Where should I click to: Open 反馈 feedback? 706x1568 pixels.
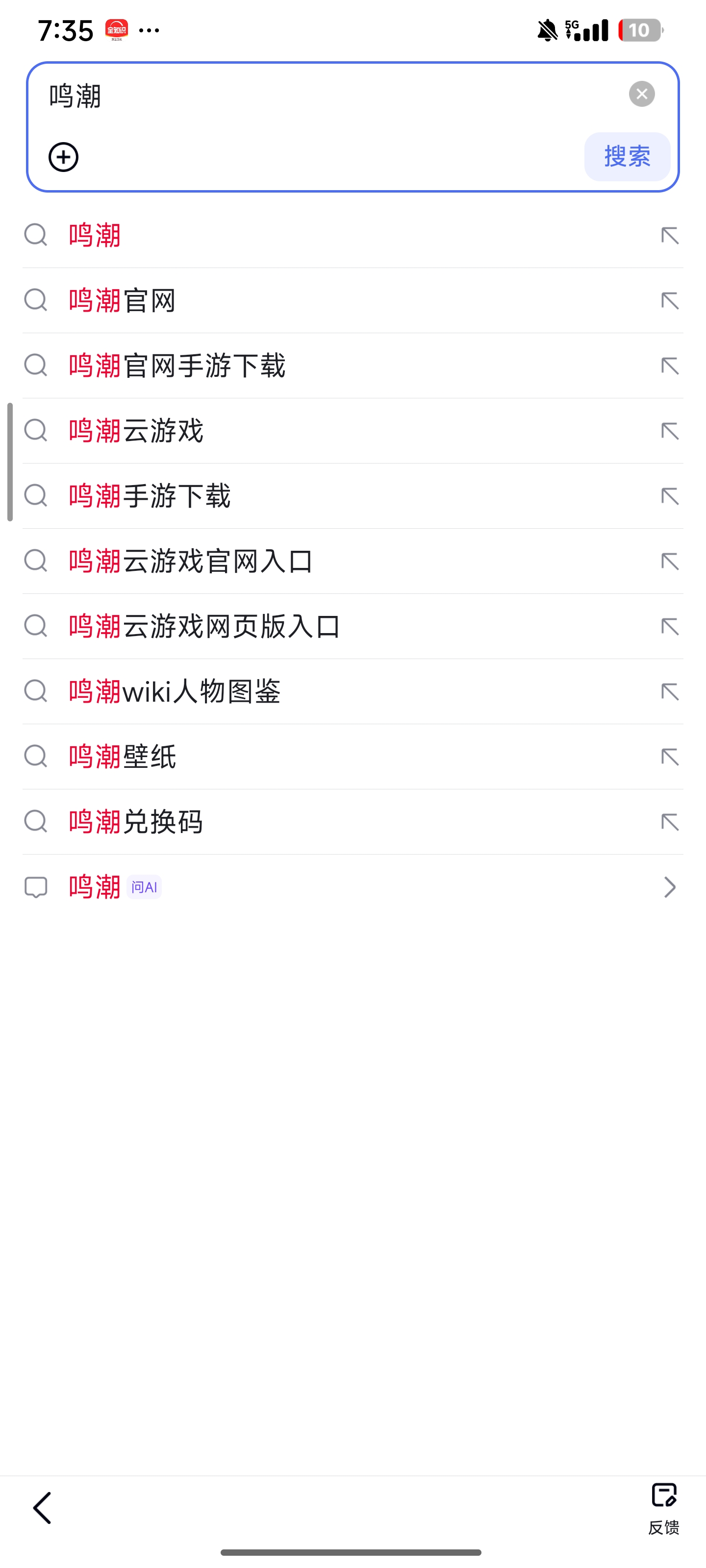pos(663,1508)
